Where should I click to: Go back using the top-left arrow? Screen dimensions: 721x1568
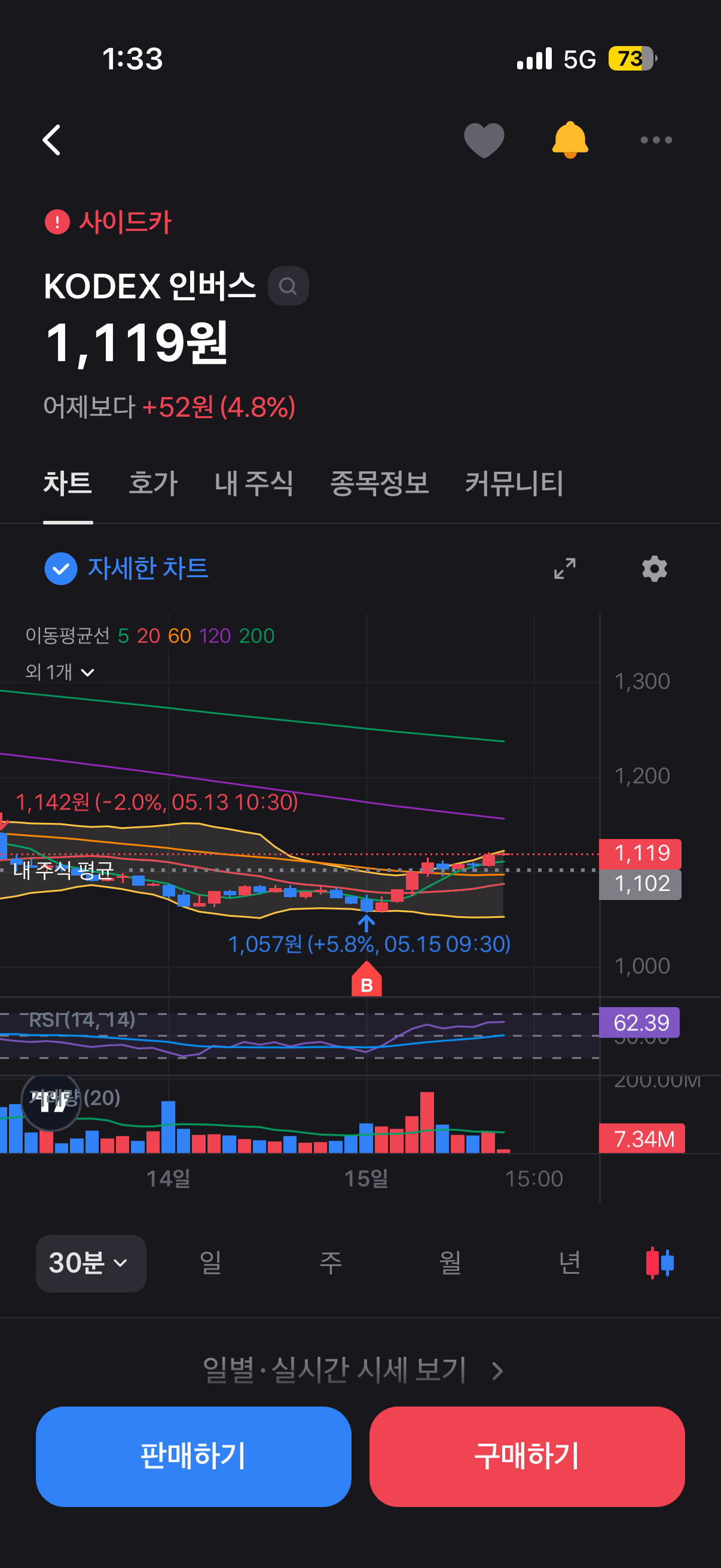coord(53,140)
